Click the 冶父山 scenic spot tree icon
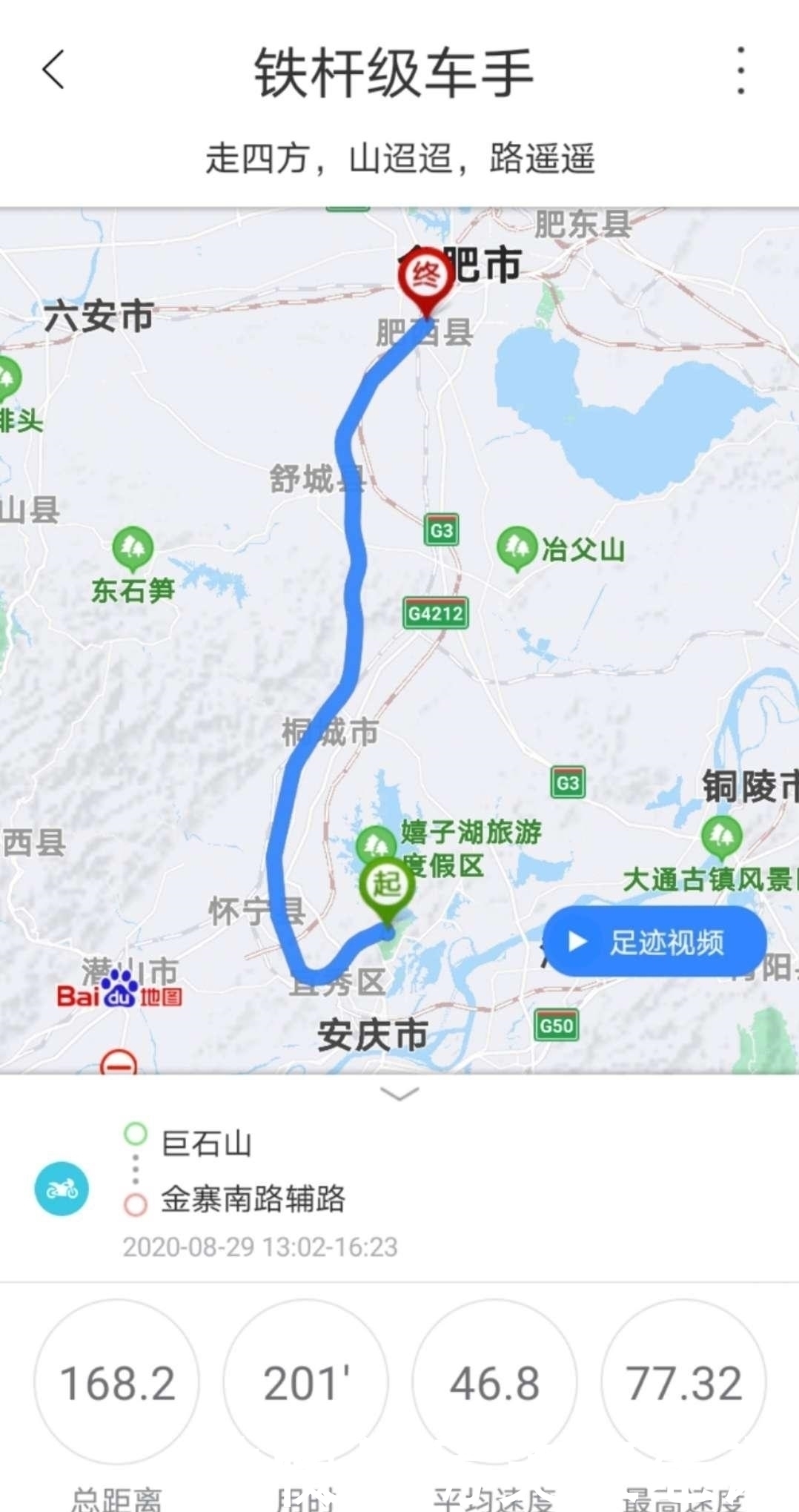The image size is (799, 1512). click(x=517, y=547)
